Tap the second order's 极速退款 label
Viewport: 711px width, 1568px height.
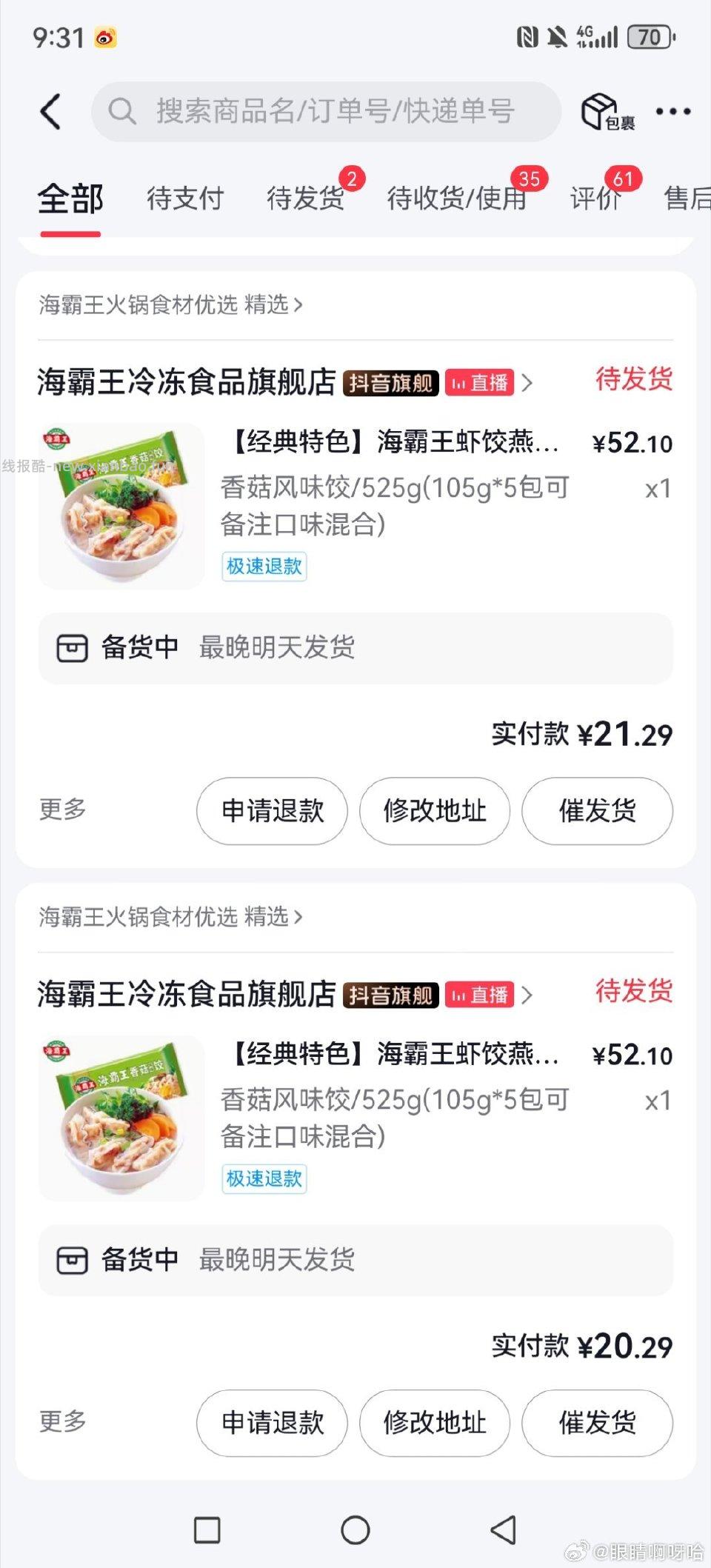point(264,1179)
